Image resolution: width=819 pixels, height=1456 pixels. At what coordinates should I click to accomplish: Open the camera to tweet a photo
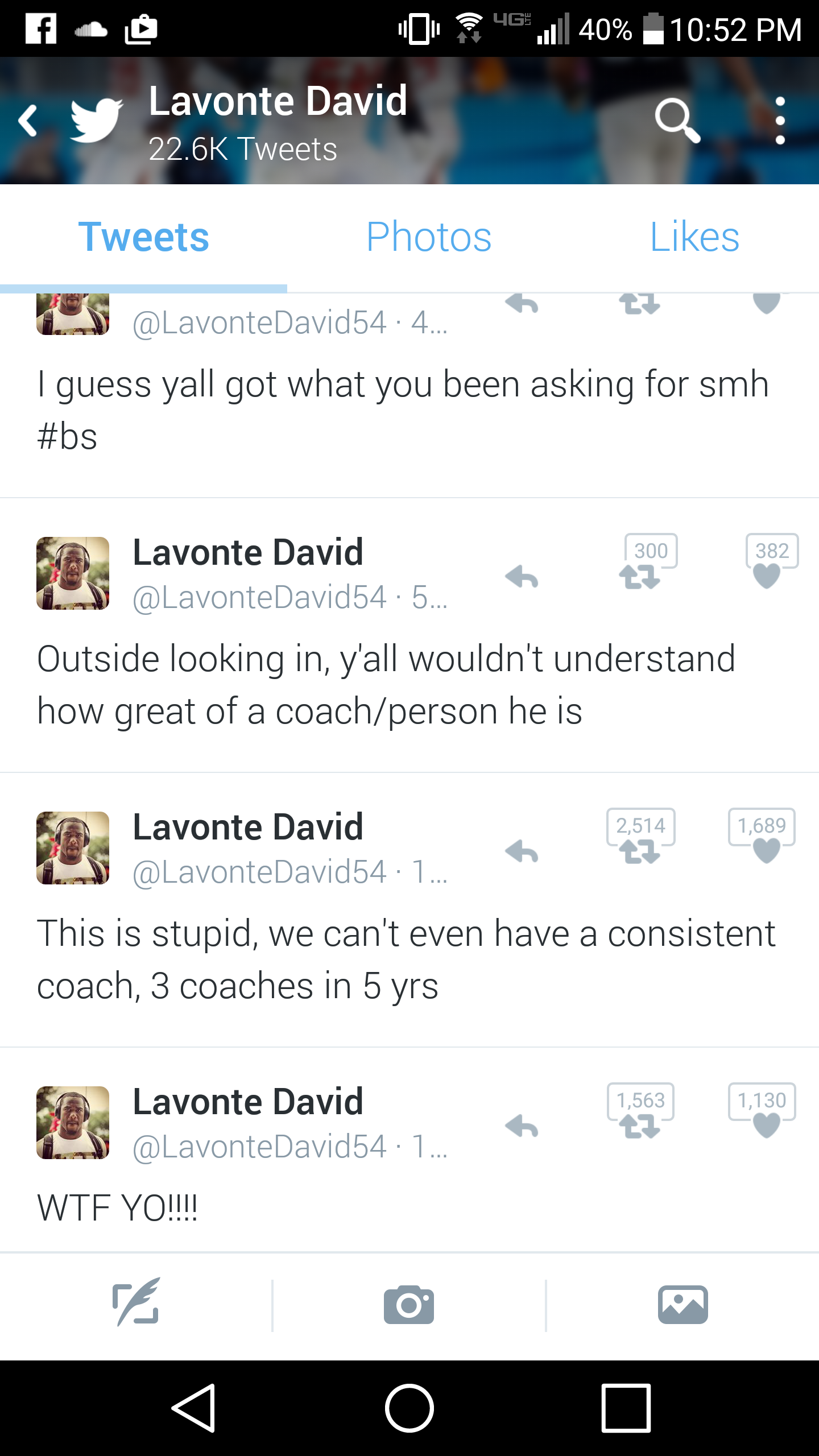(409, 1304)
